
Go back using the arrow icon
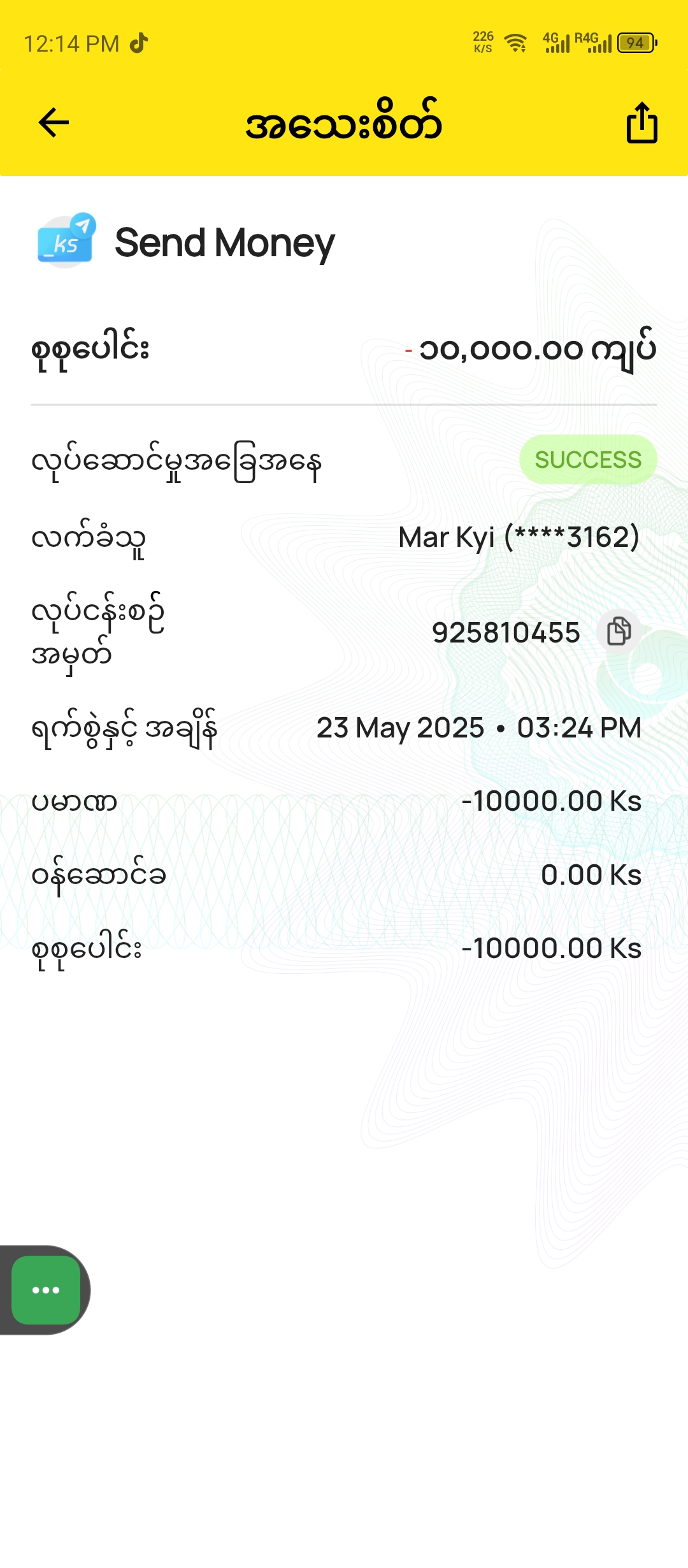[x=54, y=122]
